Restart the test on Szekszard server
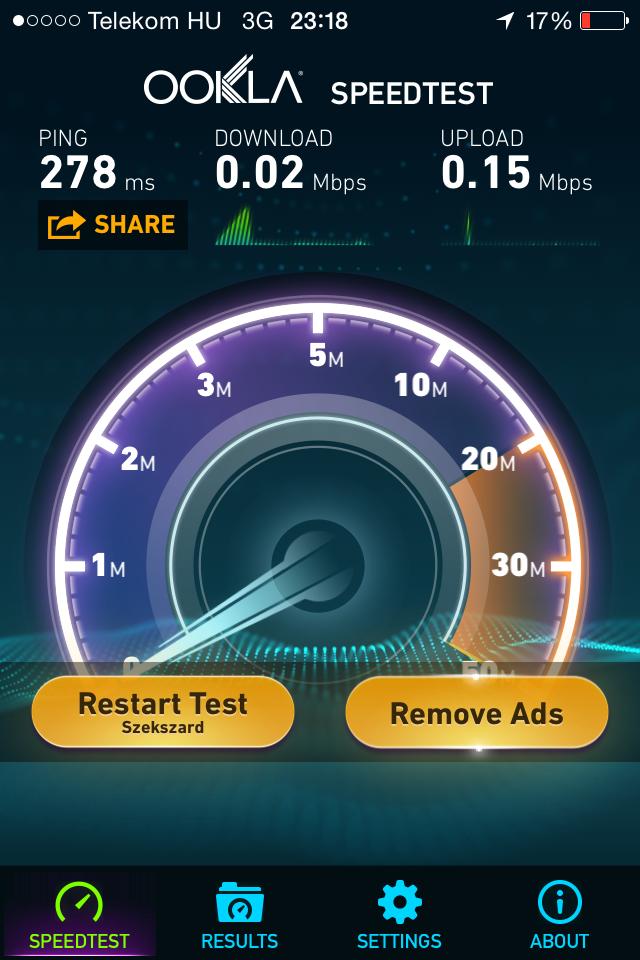 tap(163, 712)
